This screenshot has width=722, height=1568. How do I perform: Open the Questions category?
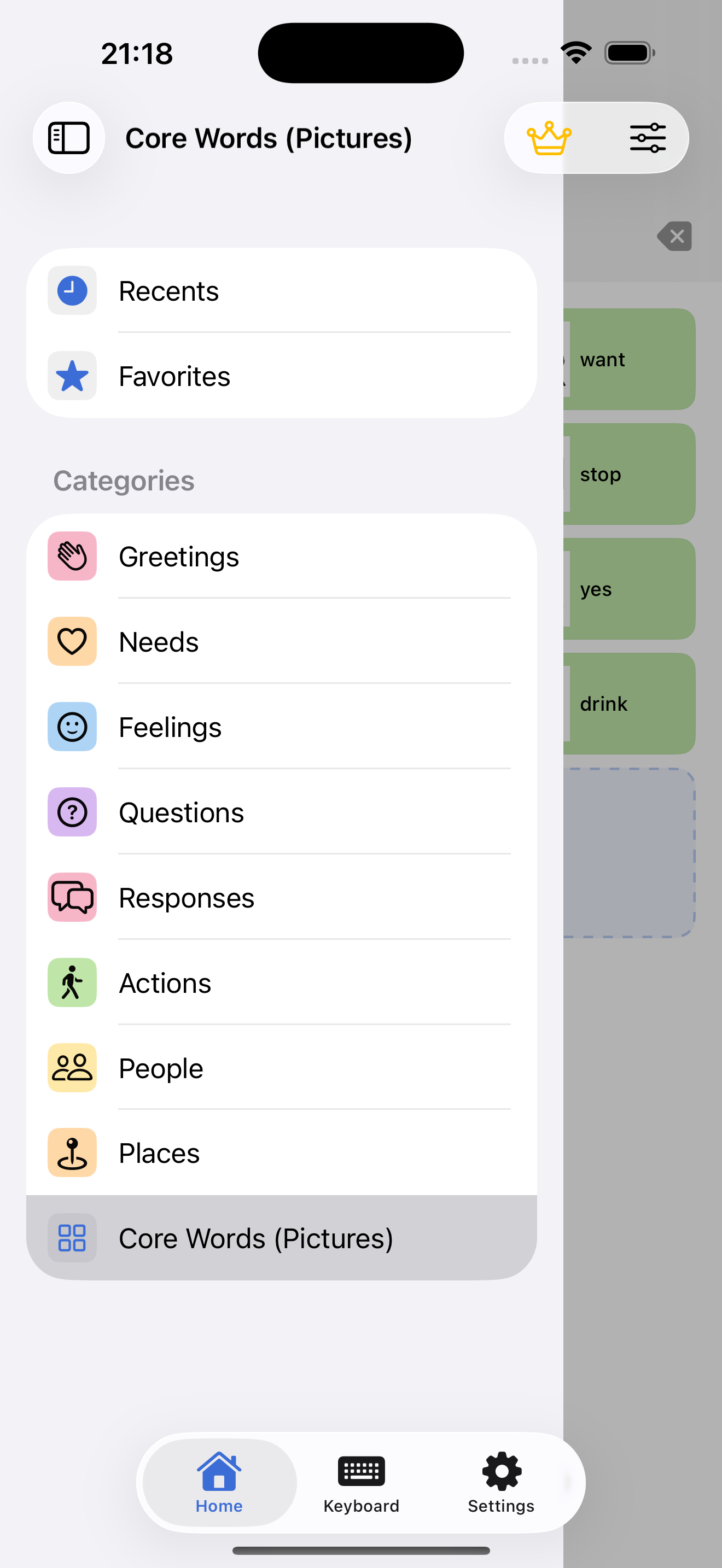coord(281,812)
